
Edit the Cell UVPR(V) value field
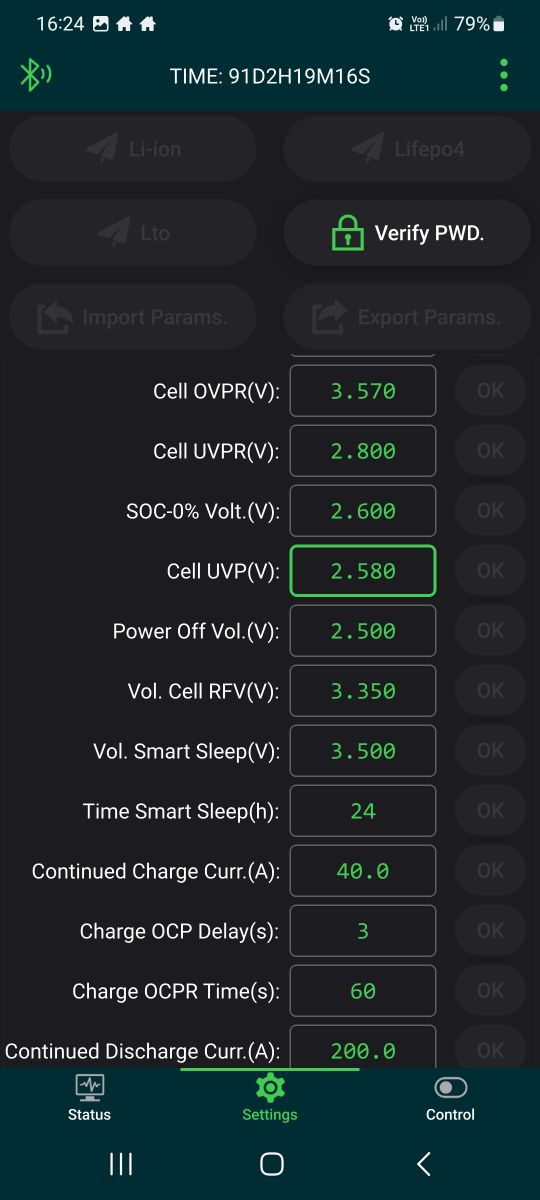[x=363, y=451]
